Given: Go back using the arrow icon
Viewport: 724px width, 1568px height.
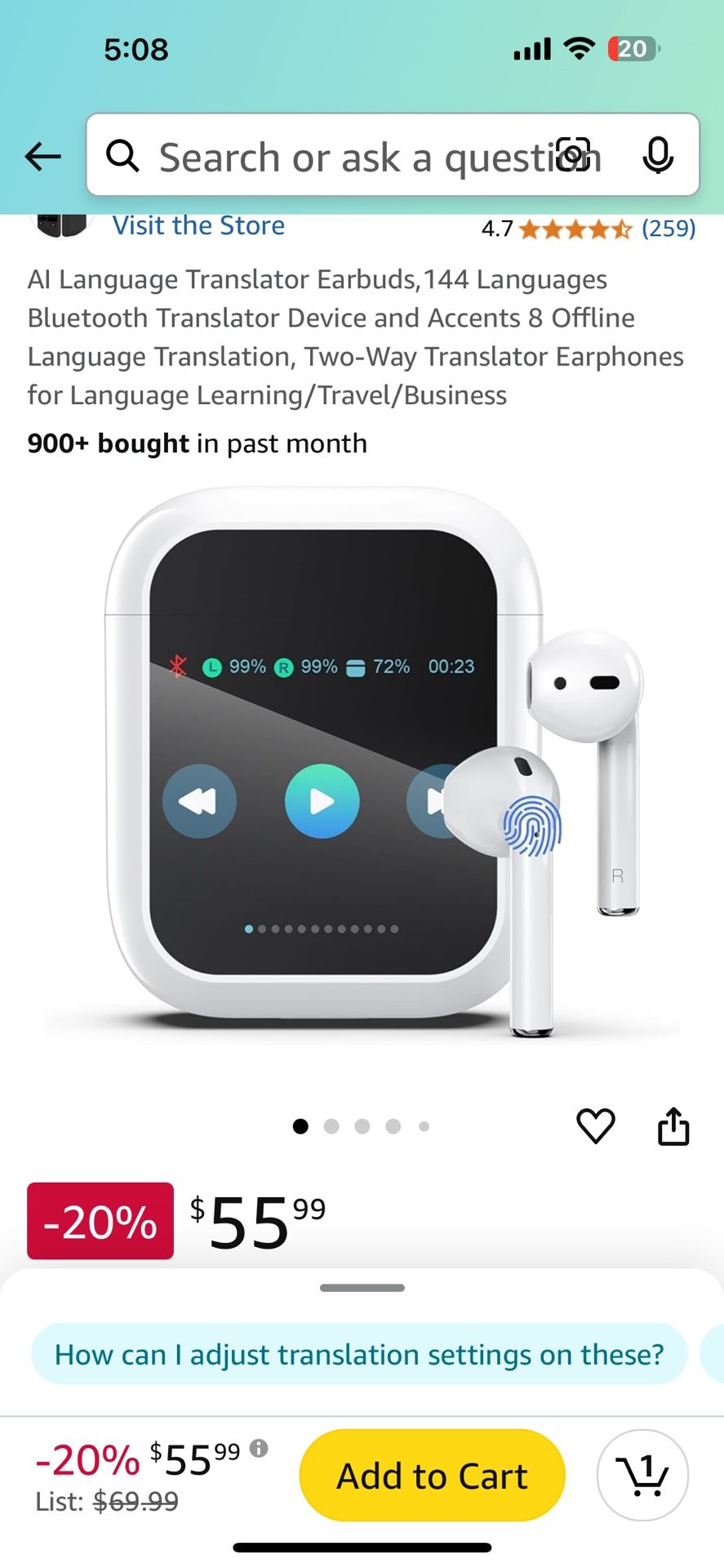Looking at the screenshot, I should pyautogui.click(x=43, y=156).
